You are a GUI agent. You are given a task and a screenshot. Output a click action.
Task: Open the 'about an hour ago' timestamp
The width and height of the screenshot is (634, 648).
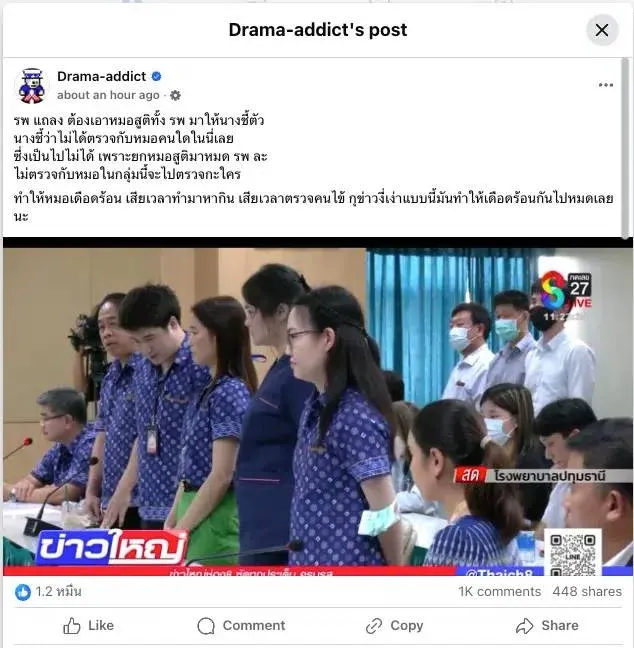click(x=108, y=95)
